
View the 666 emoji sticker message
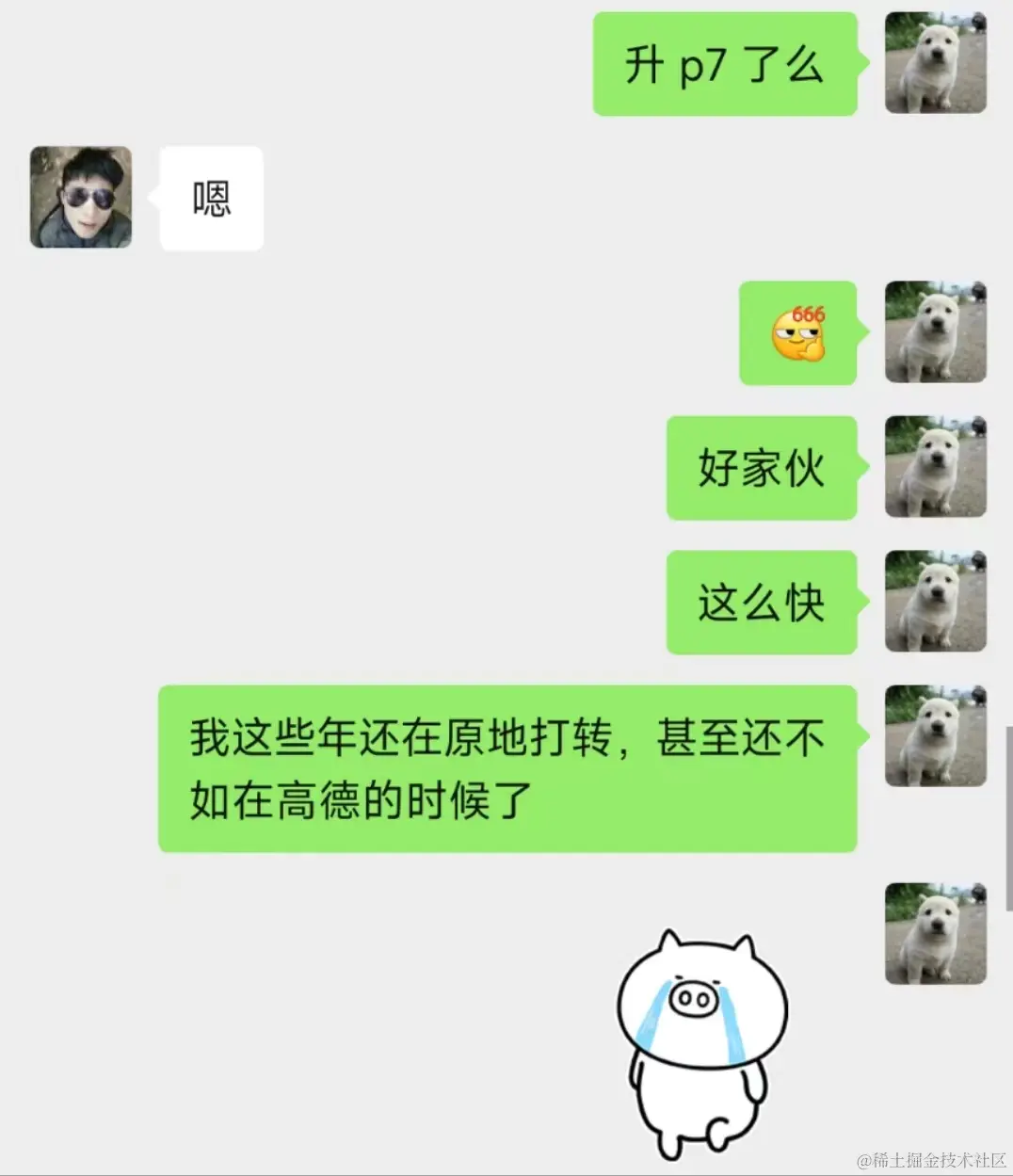798,332
